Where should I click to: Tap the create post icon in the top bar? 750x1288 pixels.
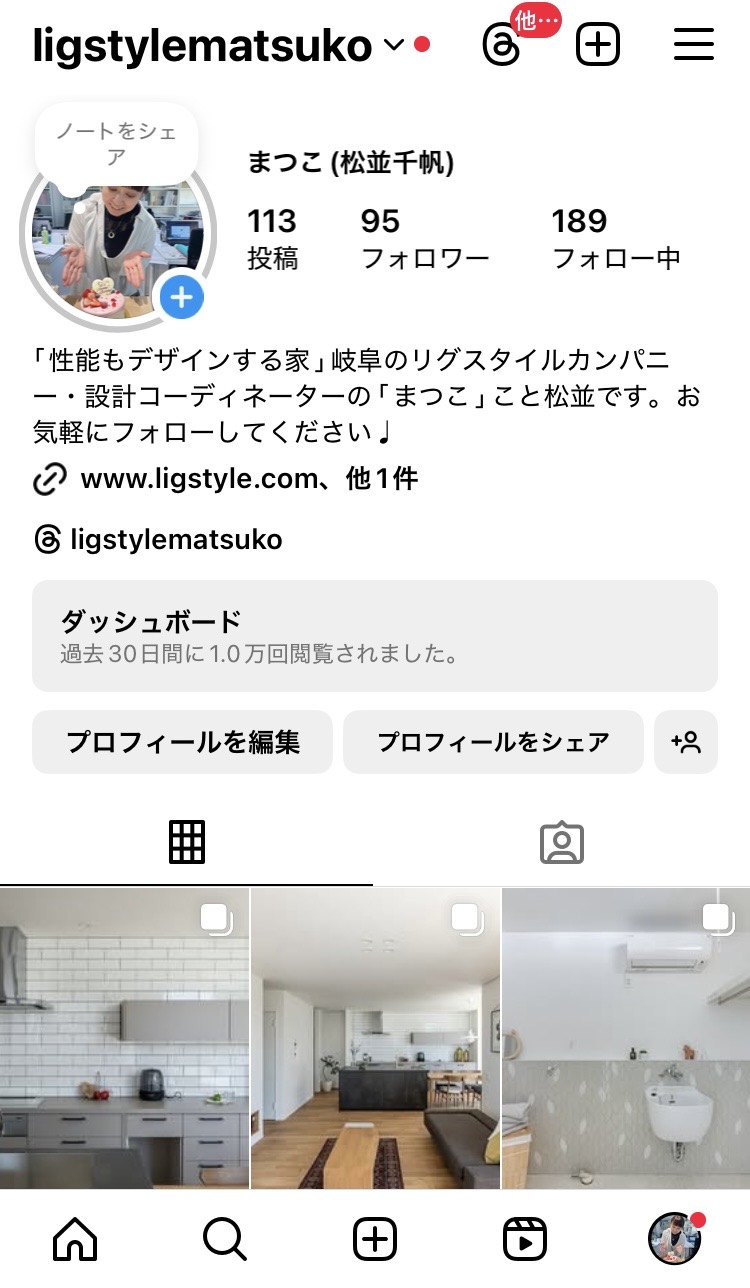pos(598,45)
